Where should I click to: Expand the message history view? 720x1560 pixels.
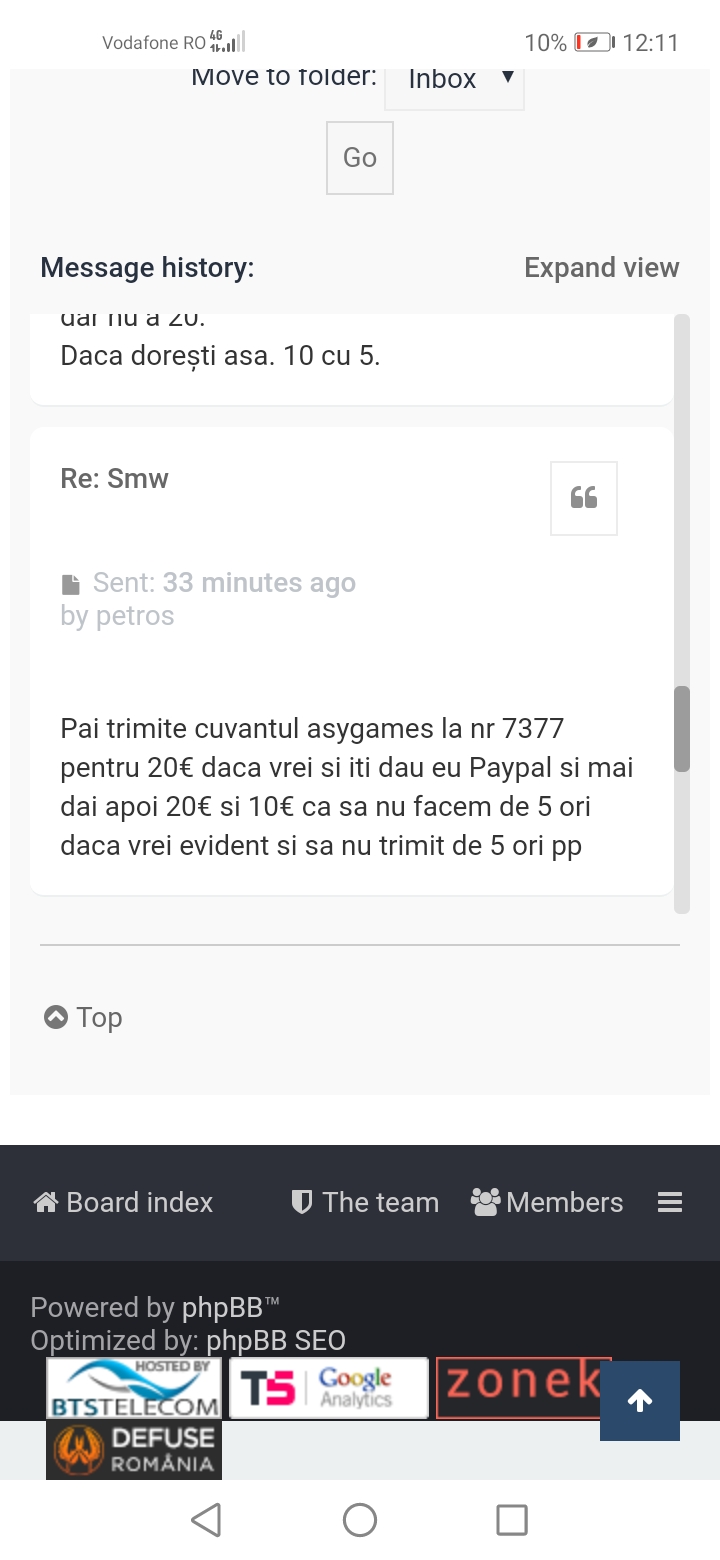(602, 268)
